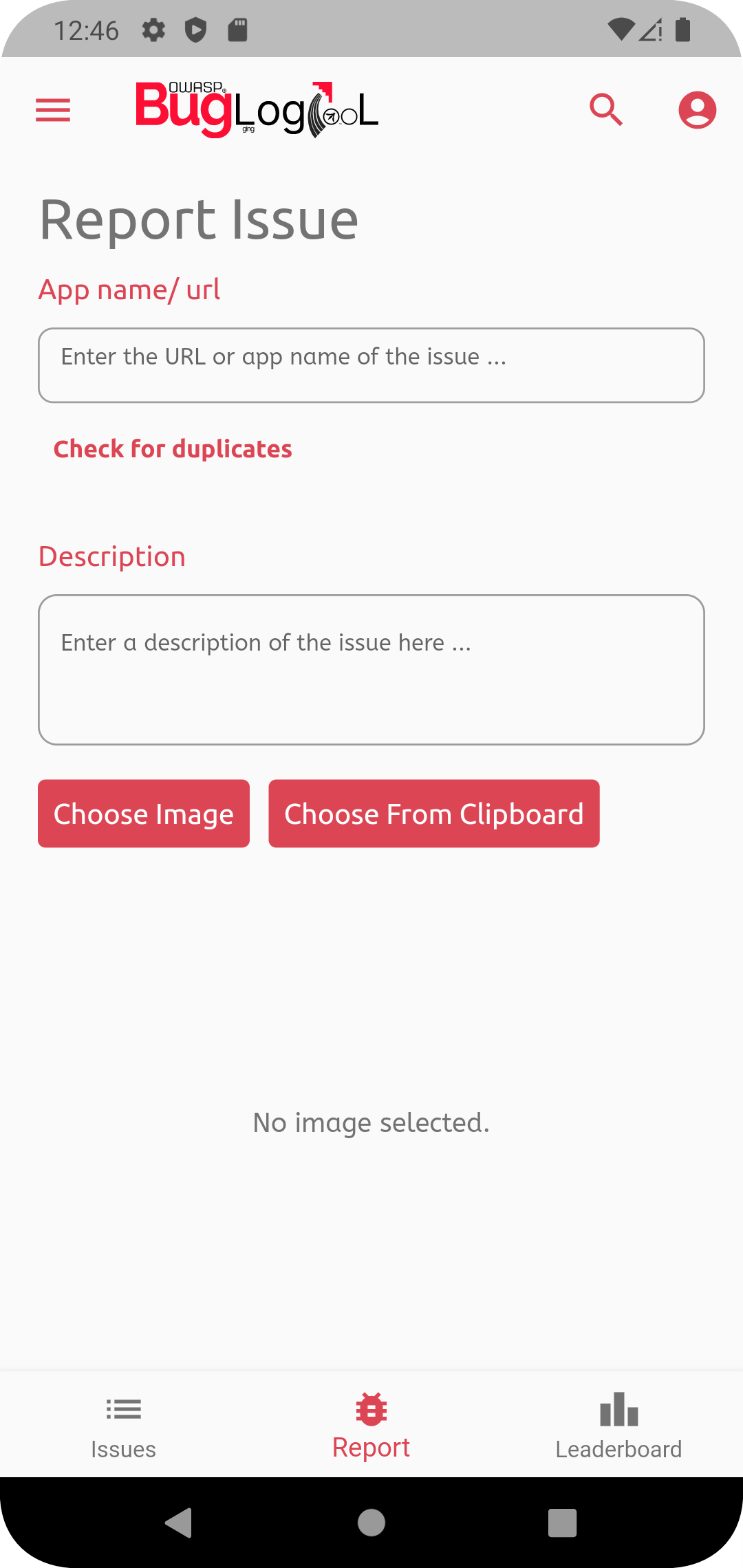Focus the issue Description text box
743x1568 pixels.
371,670
